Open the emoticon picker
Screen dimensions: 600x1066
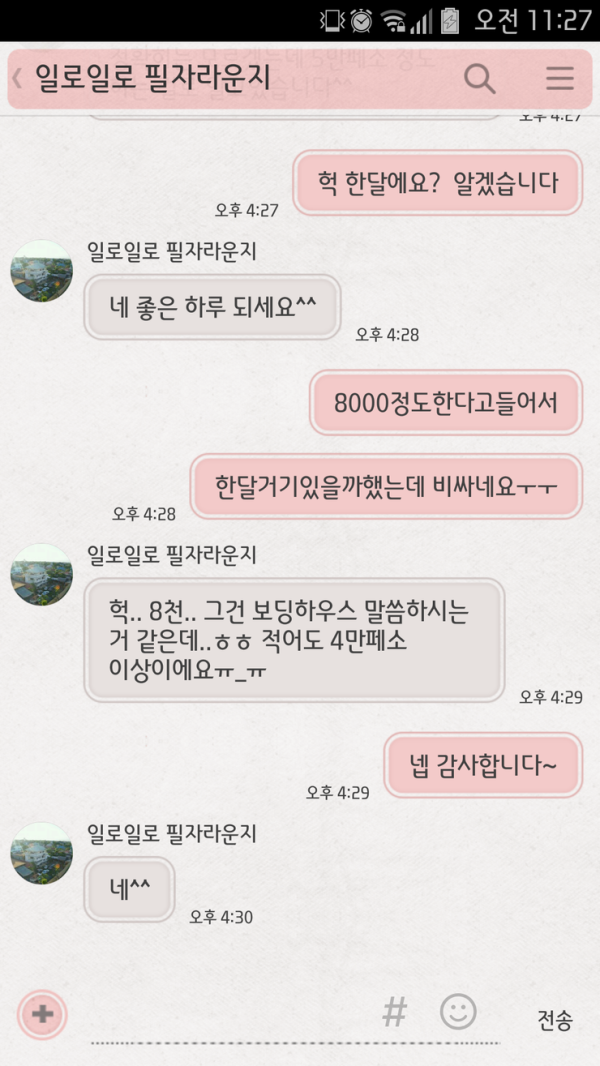[x=459, y=1012]
